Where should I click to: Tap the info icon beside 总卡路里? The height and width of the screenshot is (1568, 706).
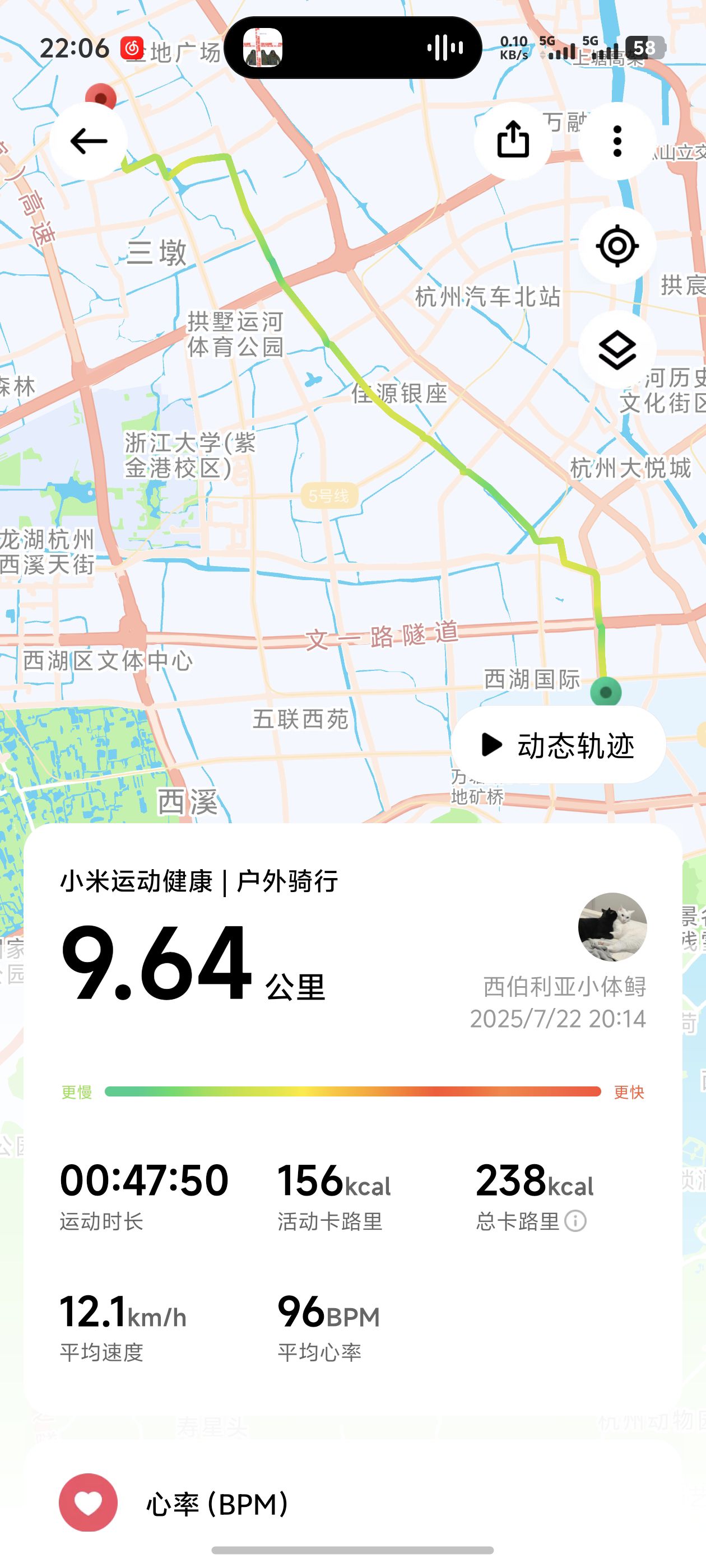[575, 1220]
